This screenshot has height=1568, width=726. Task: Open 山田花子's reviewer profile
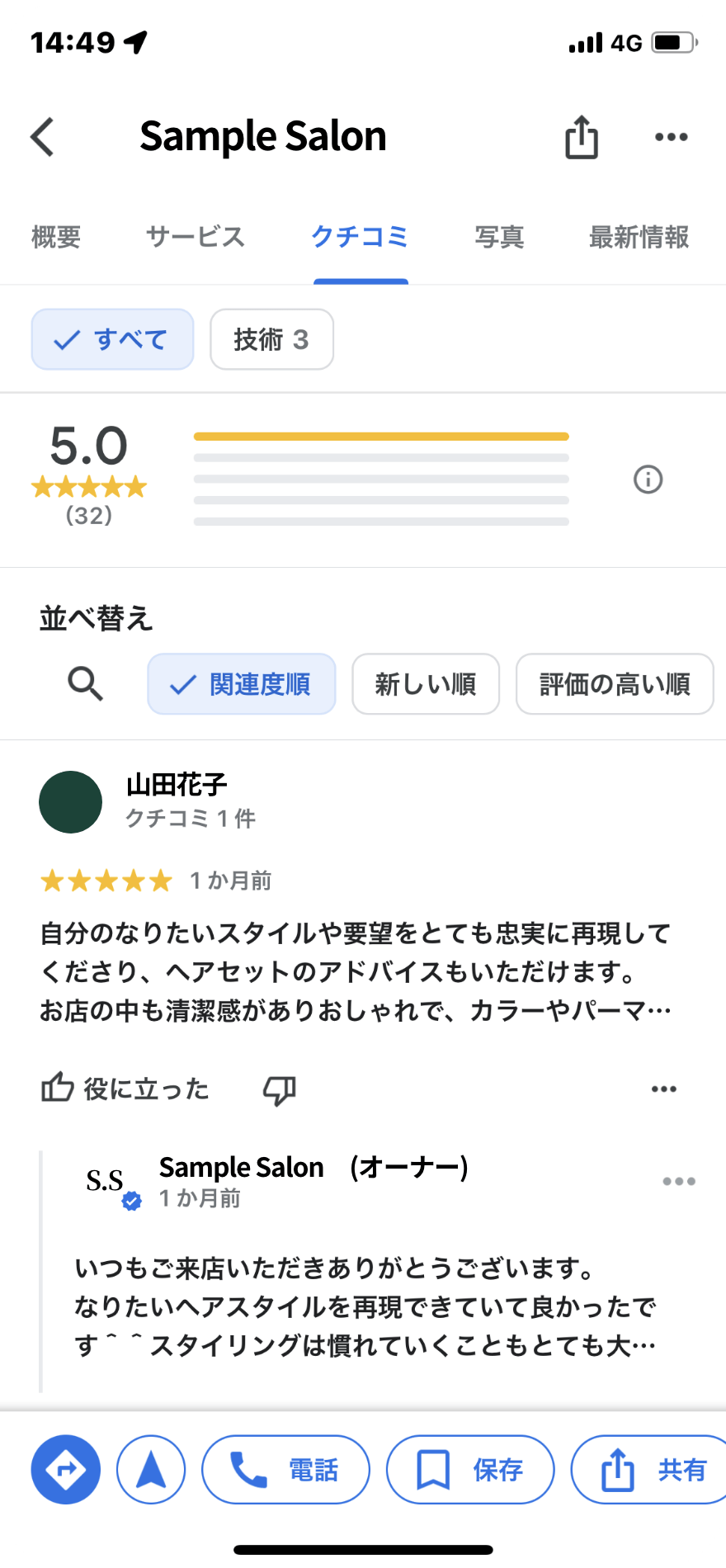(x=175, y=785)
